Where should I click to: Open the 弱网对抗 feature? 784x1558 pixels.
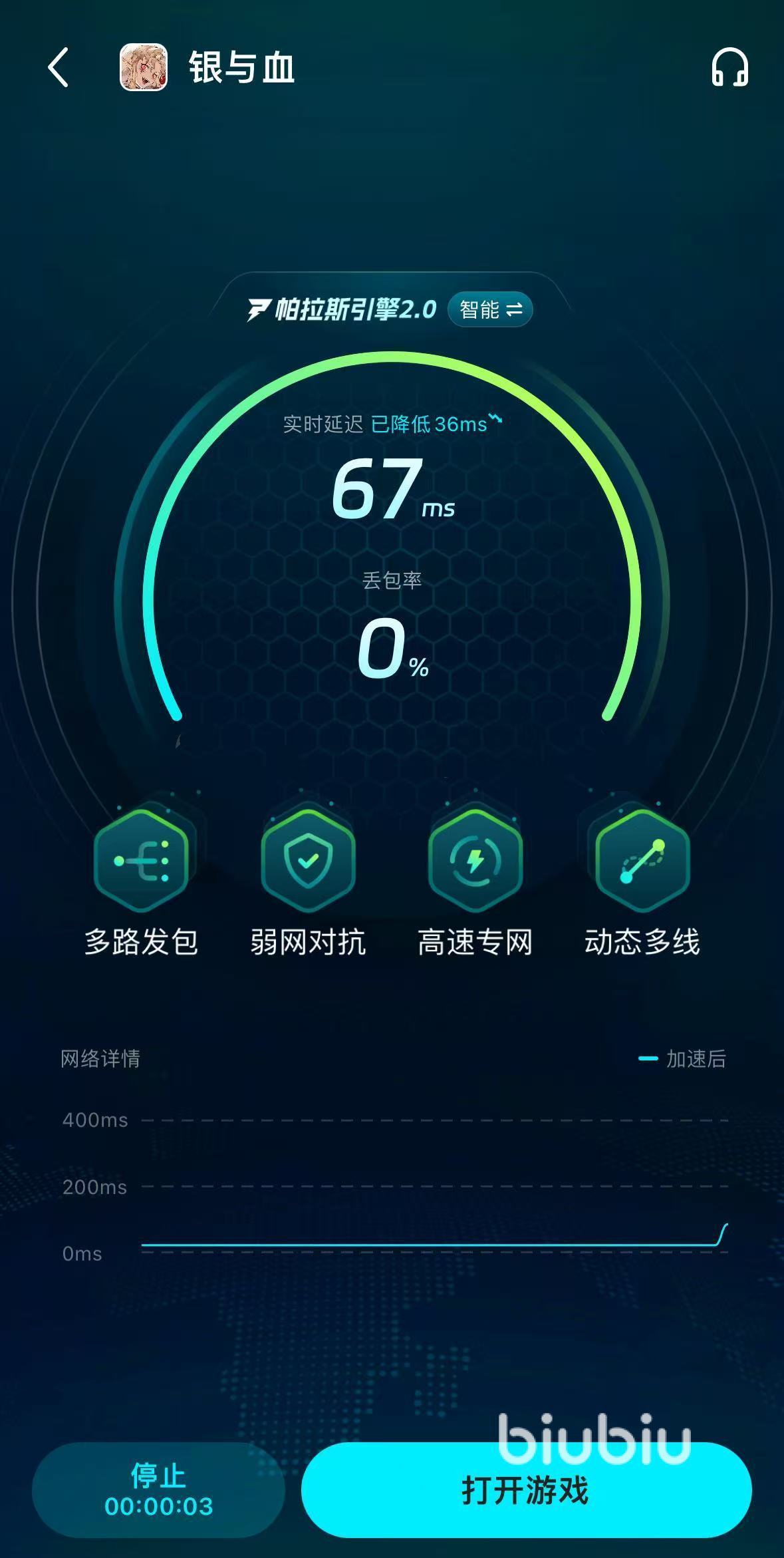[x=308, y=860]
